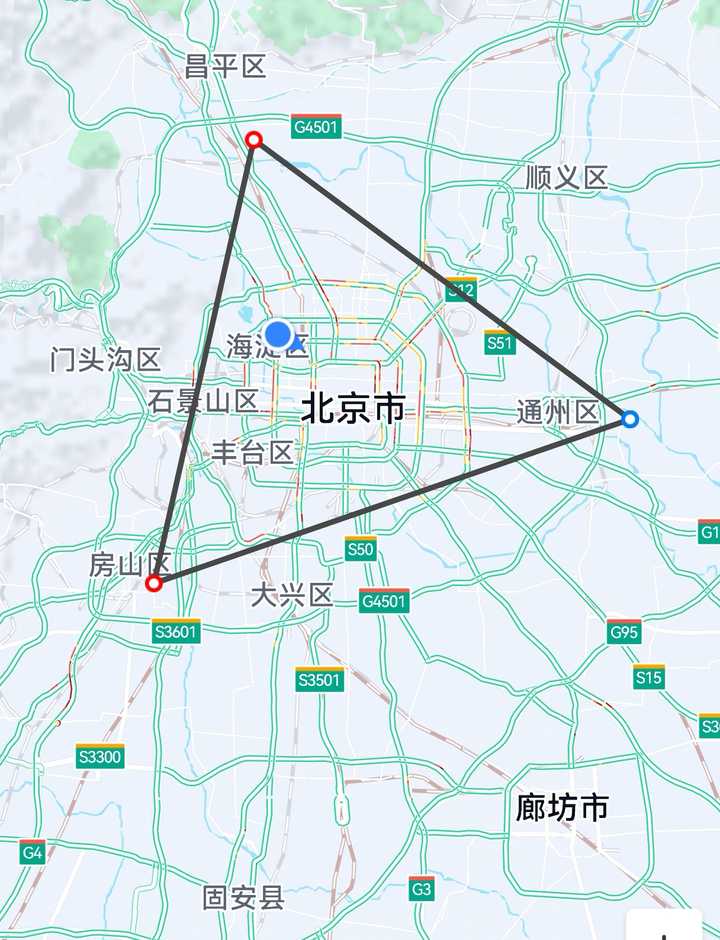The height and width of the screenshot is (940, 720).
Task: Select the red measurement point near 昌平区
Action: pyautogui.click(x=254, y=140)
